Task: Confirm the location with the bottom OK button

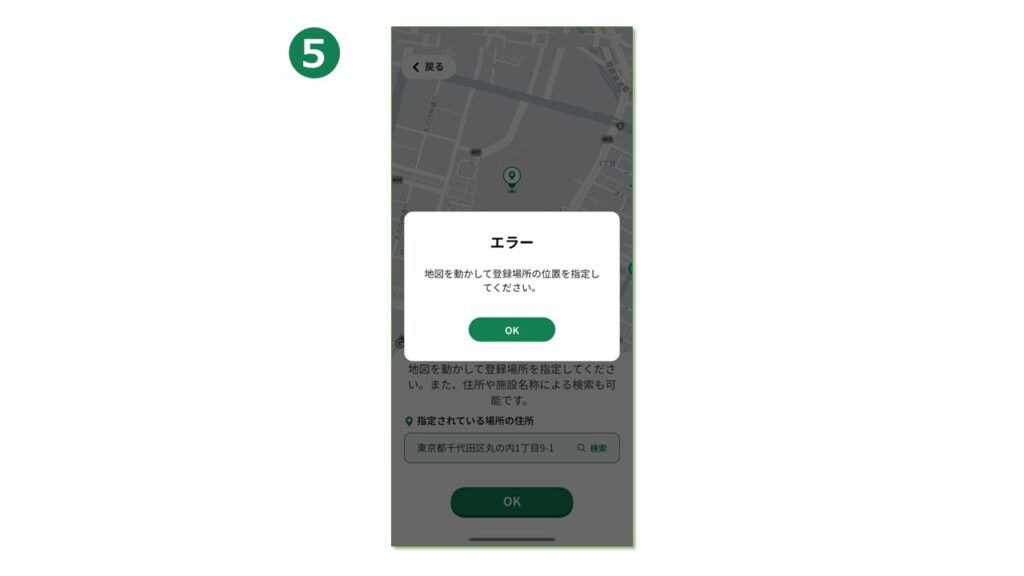Action: click(511, 501)
